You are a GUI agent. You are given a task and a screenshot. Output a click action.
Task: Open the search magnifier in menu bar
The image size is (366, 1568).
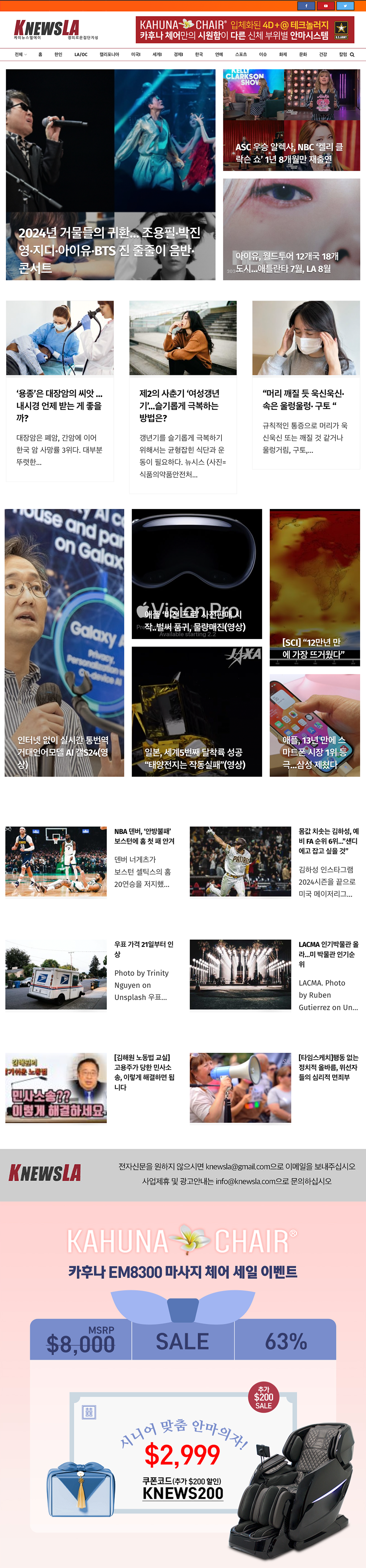pos(352,55)
